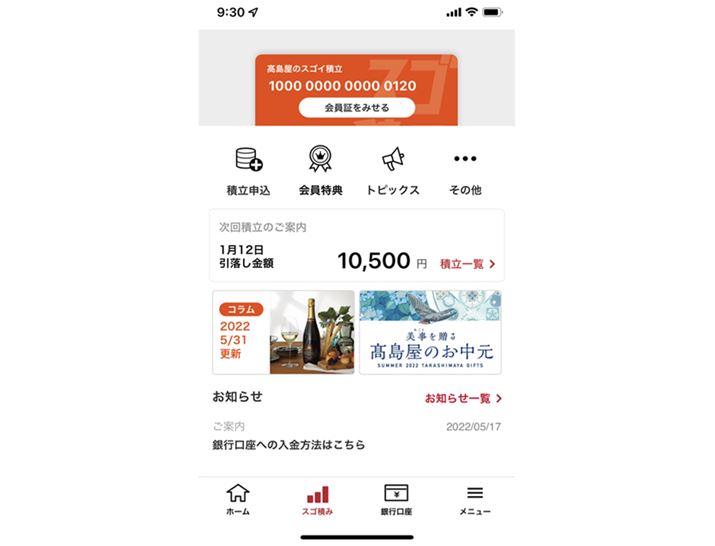Open 会員特典 member benefits
The height and width of the screenshot is (546, 715).
[320, 170]
